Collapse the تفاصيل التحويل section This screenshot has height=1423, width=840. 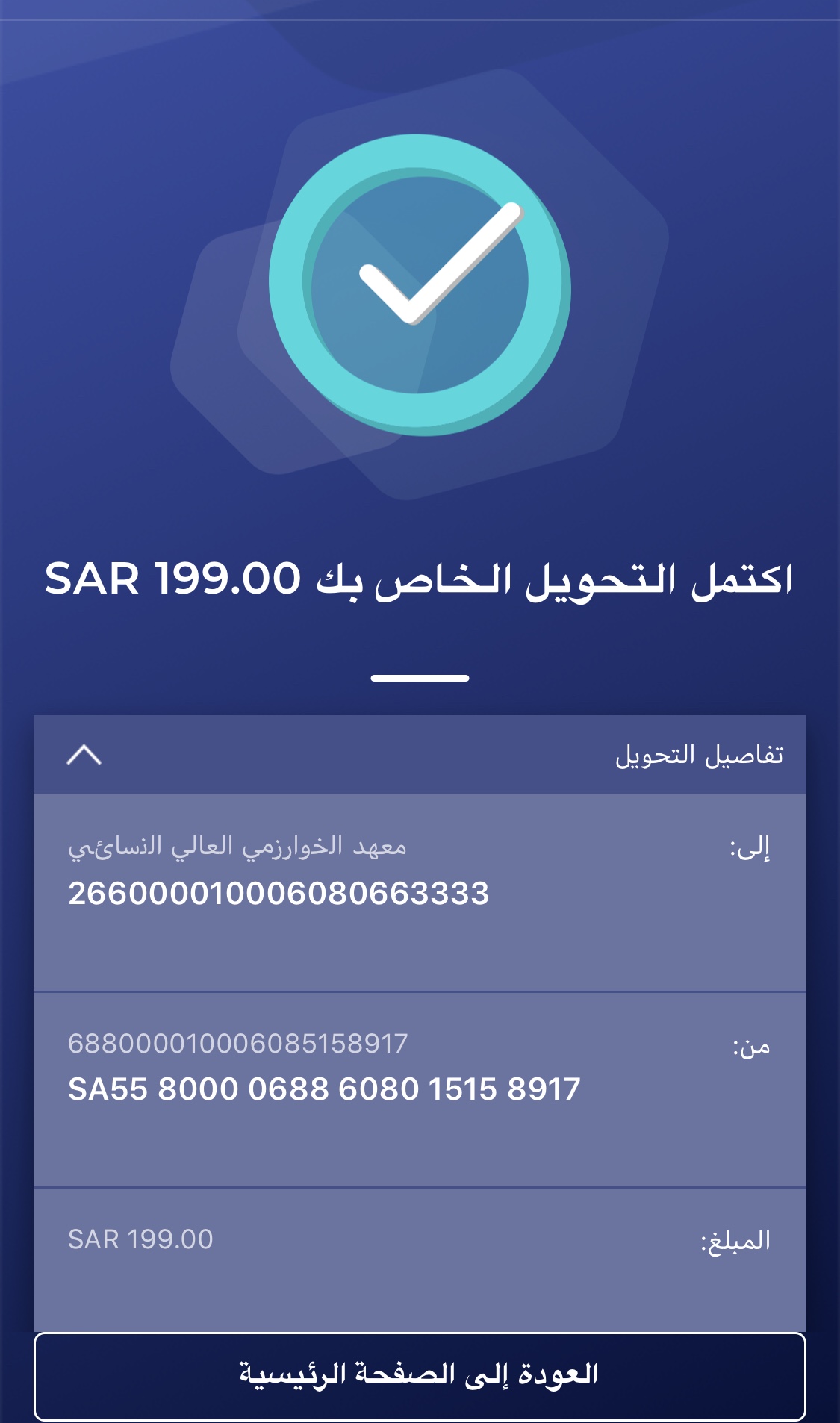pyautogui.click(x=84, y=756)
